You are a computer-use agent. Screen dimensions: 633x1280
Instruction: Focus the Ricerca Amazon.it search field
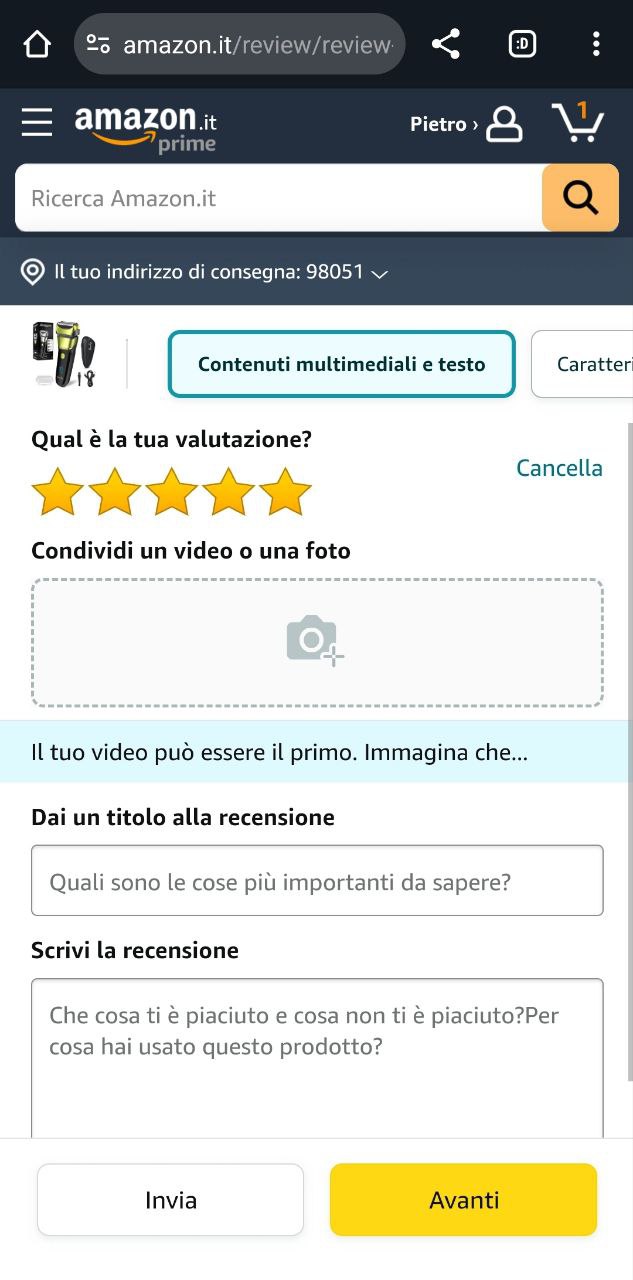278,198
